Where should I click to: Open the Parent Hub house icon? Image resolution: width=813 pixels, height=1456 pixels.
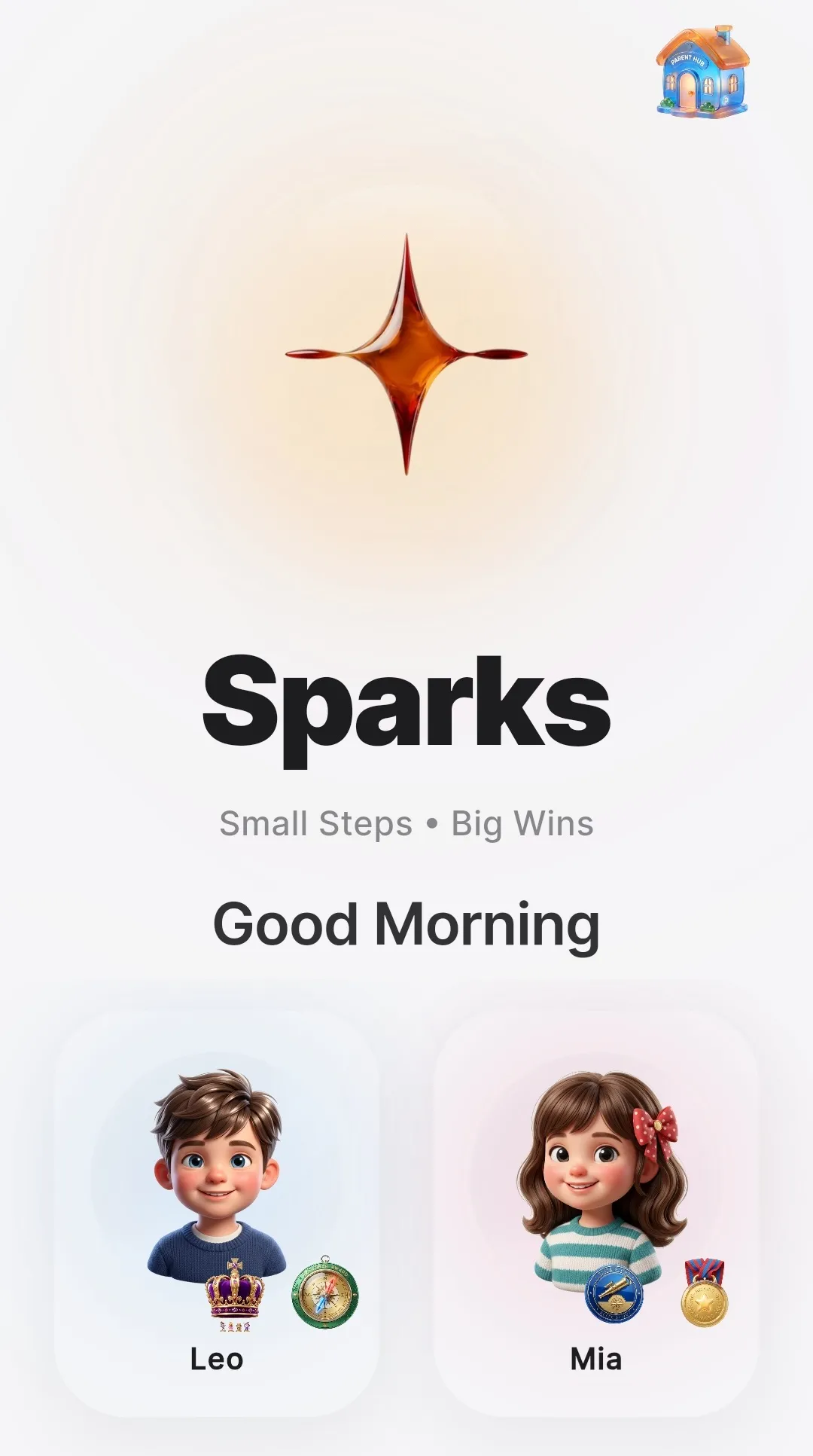pos(702,73)
